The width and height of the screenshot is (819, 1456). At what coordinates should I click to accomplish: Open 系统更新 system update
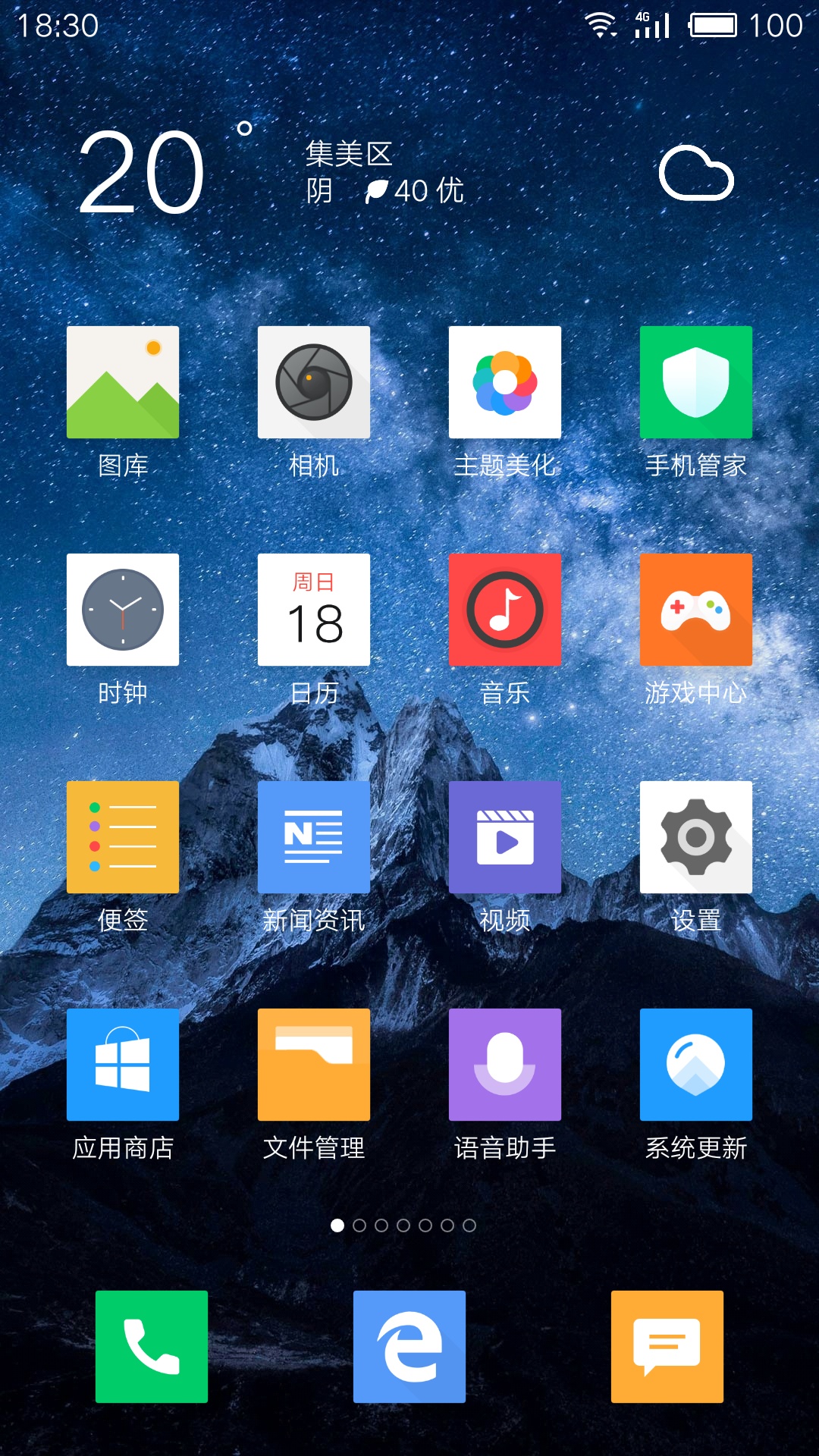696,1065
